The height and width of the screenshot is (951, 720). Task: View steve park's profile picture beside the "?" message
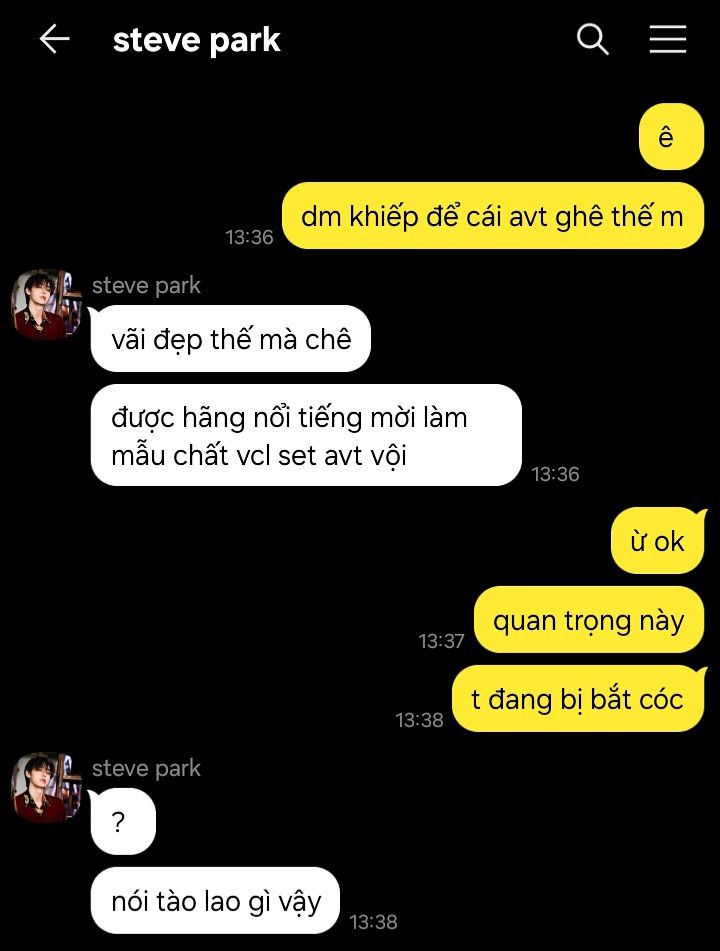click(x=46, y=787)
